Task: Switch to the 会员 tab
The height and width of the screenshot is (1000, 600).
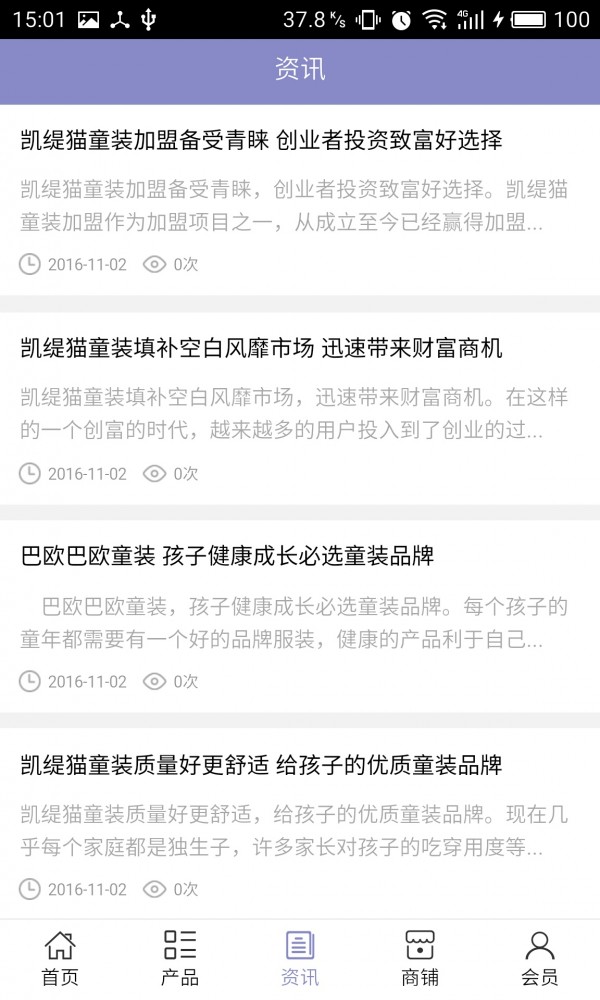Action: [540, 958]
